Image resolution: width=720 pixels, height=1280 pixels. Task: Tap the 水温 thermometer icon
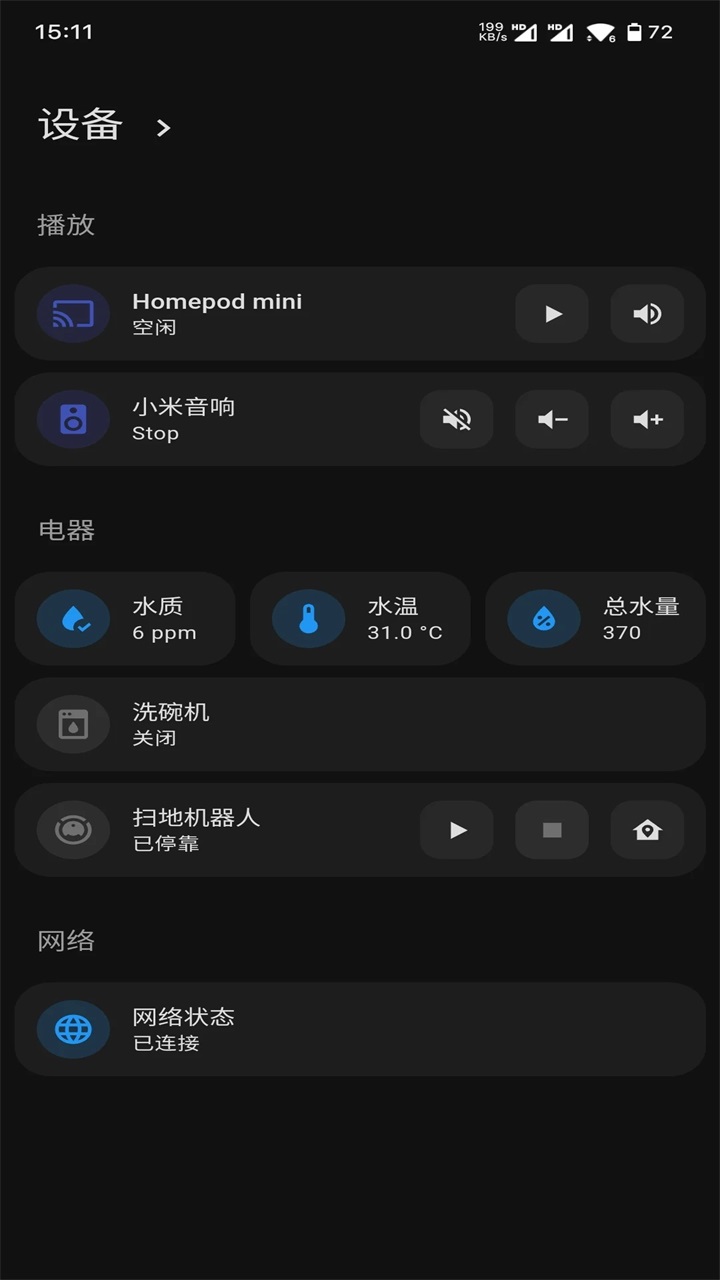[x=308, y=618]
